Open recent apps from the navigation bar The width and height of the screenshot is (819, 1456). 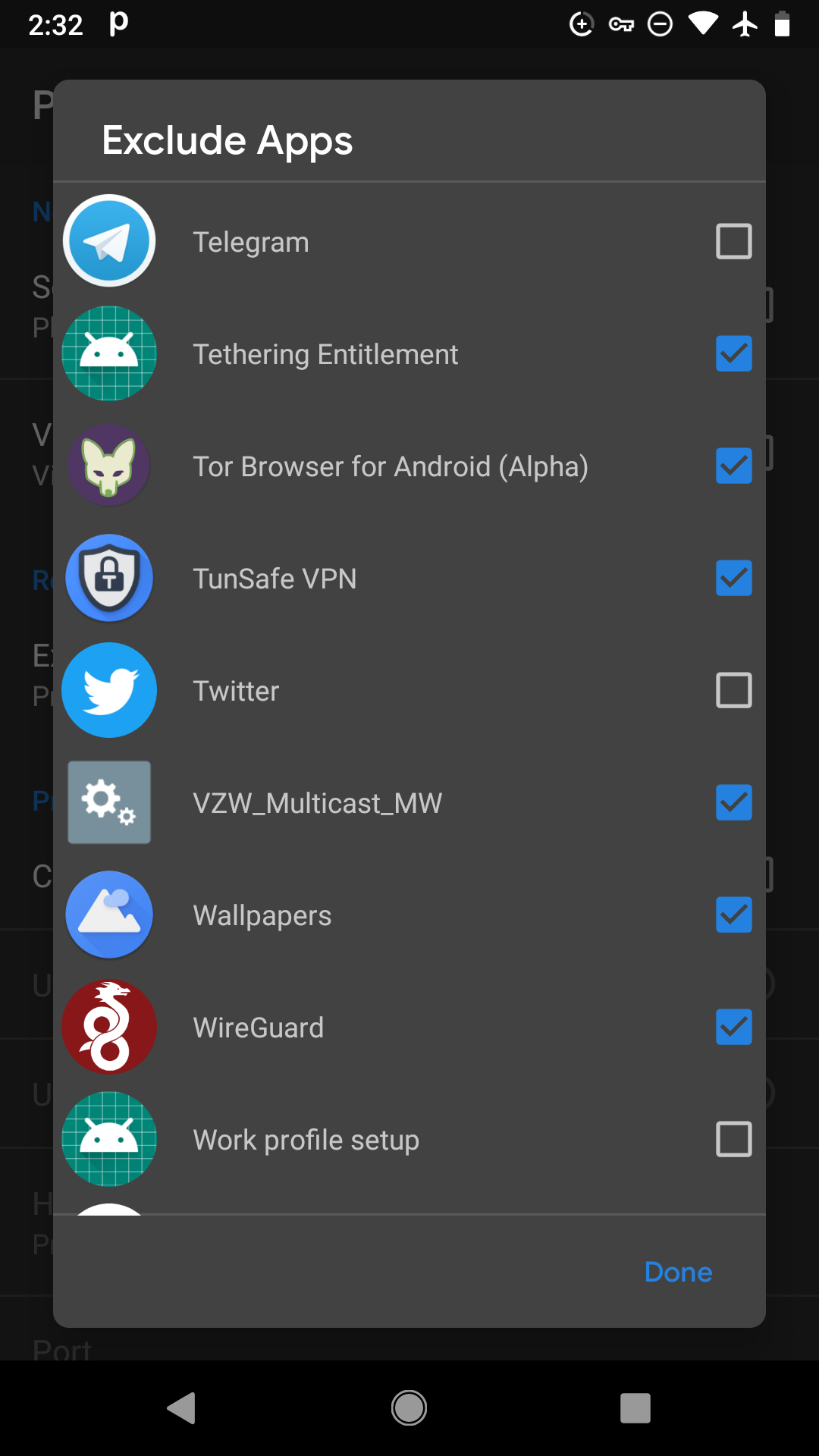(635, 1408)
